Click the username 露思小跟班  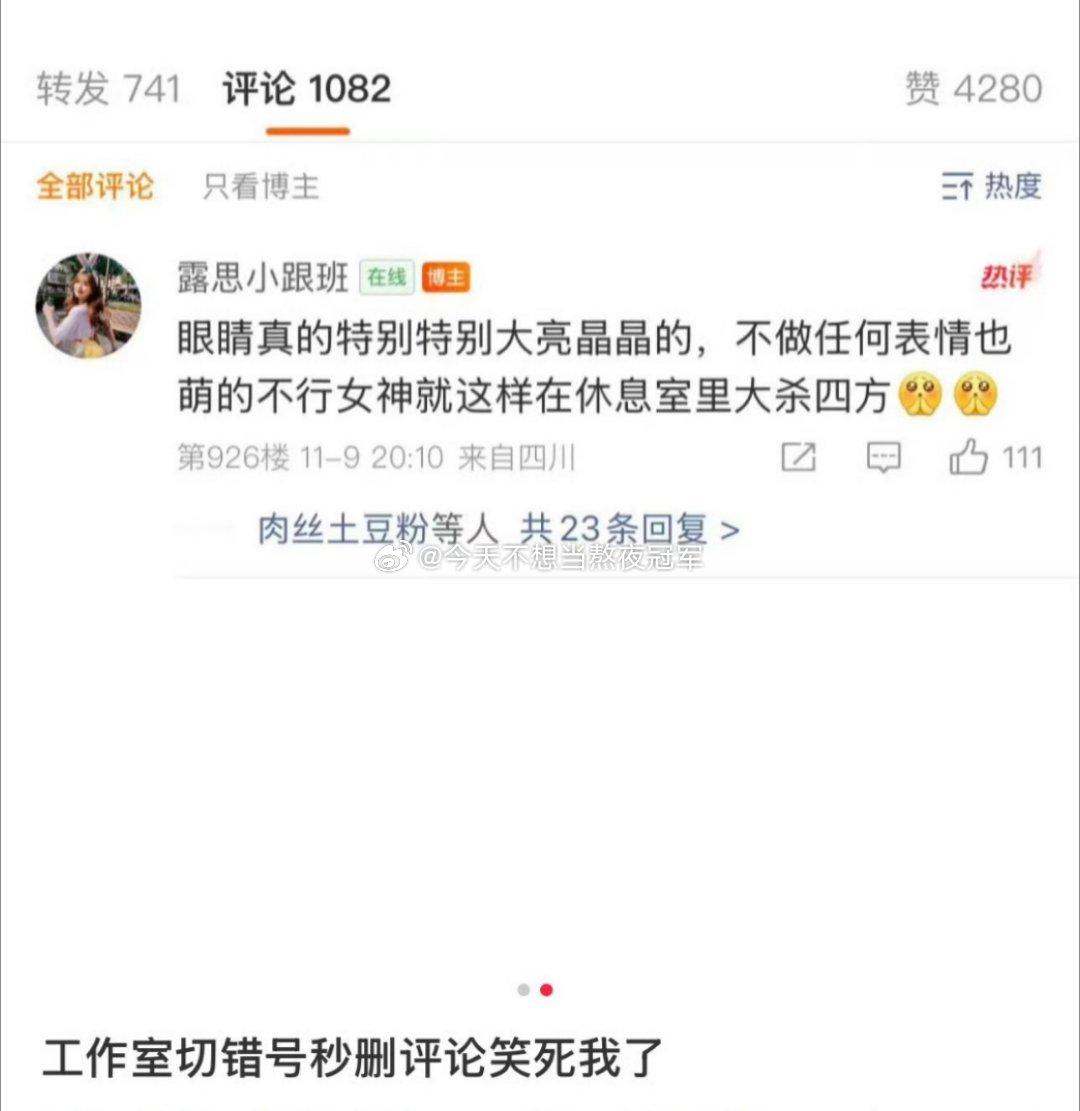coord(260,279)
